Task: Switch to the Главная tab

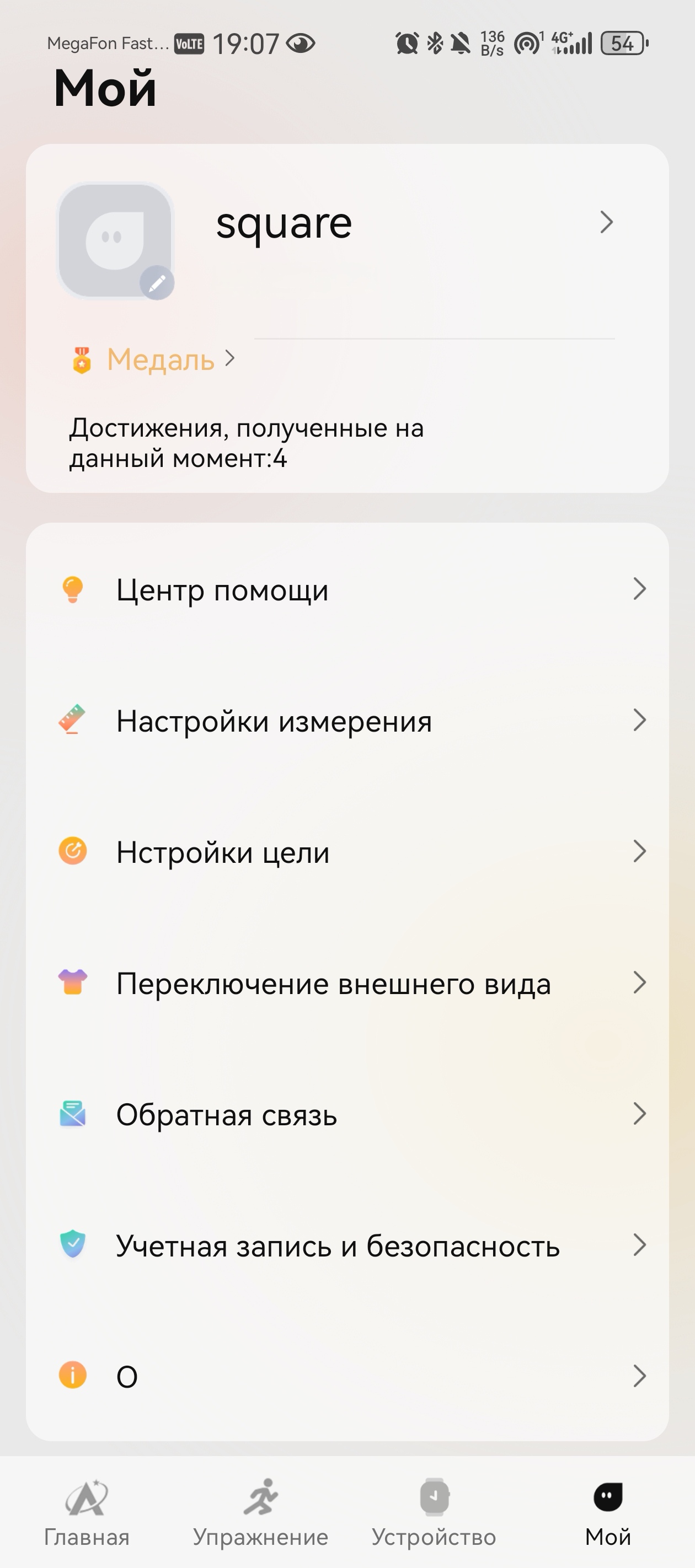Action: pos(87,1512)
